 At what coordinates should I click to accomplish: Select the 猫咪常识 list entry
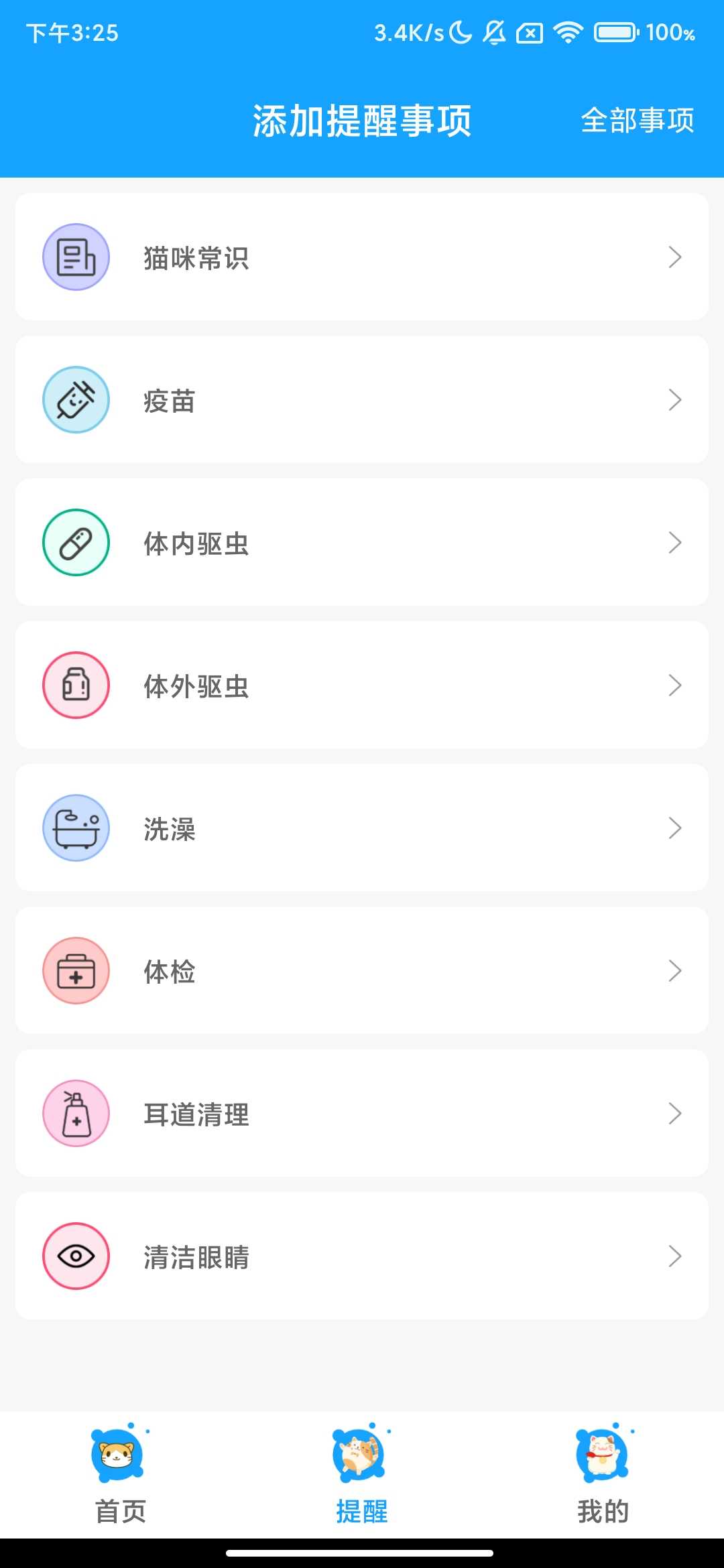pos(362,258)
